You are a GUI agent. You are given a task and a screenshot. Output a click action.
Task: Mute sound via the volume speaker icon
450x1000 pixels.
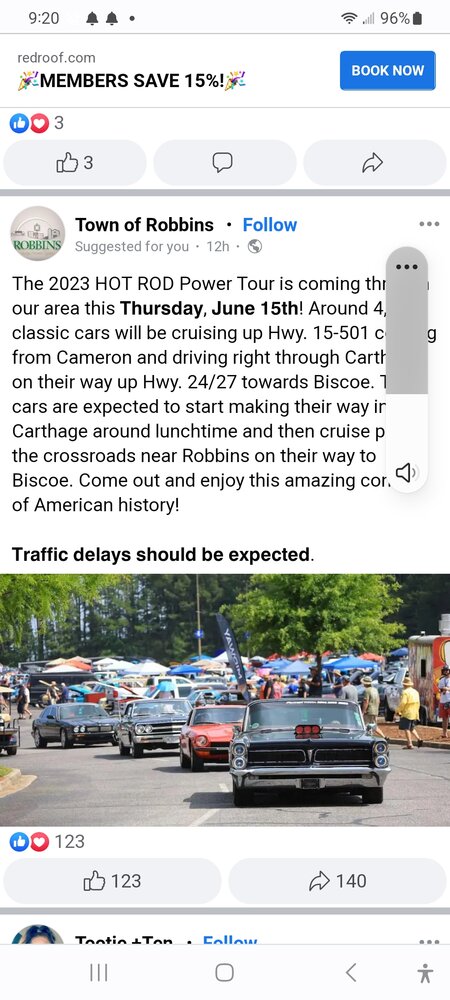click(x=407, y=473)
